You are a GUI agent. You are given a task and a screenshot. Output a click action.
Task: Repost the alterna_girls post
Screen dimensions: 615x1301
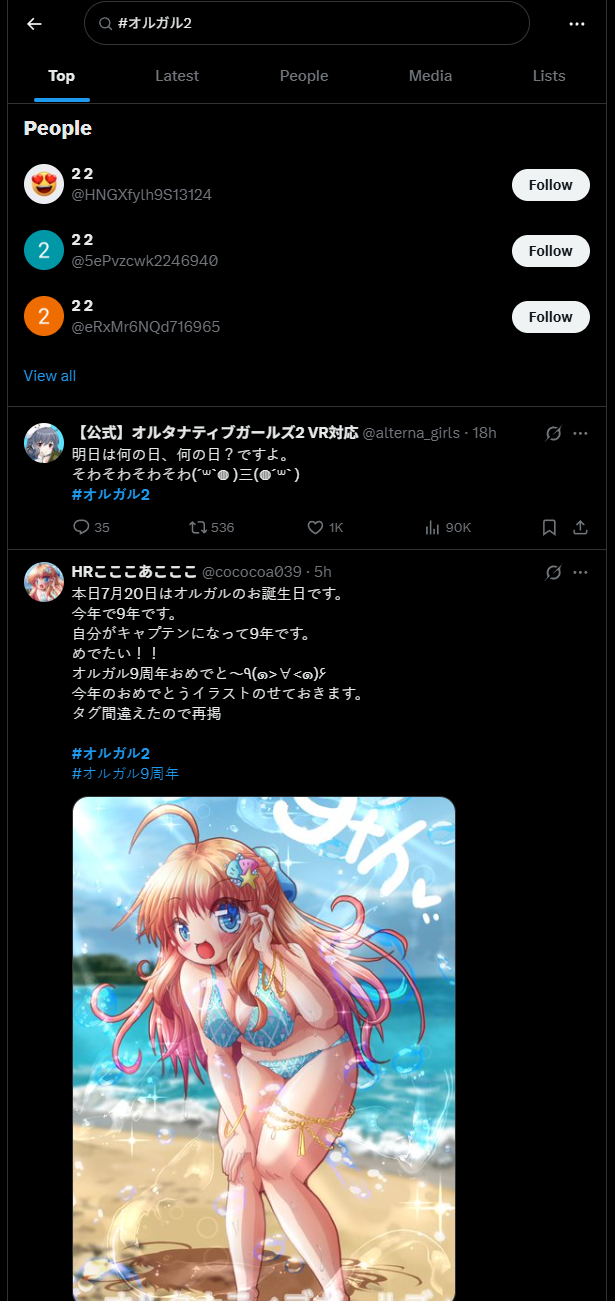pyautogui.click(x=199, y=527)
